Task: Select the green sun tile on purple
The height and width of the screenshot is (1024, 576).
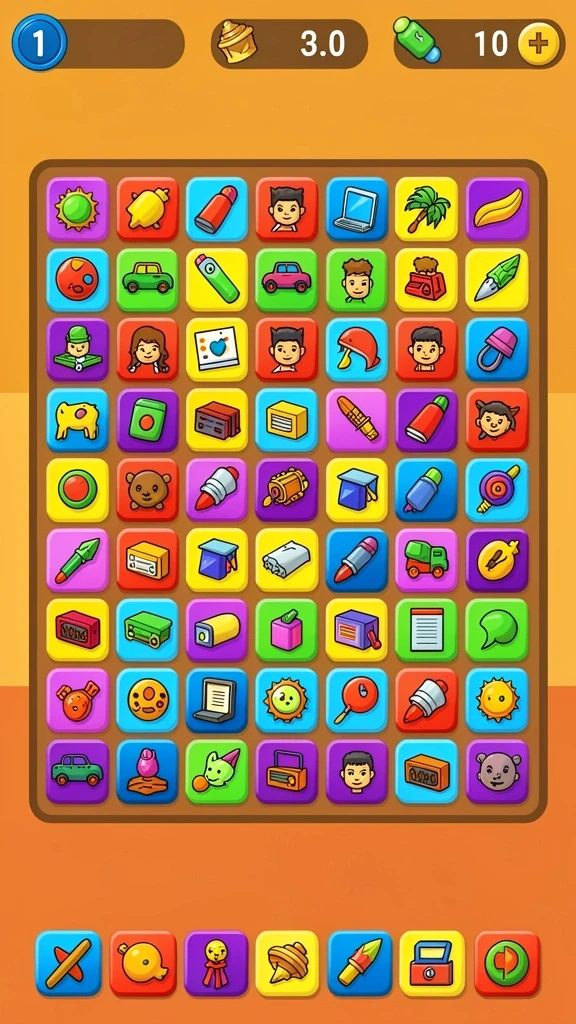Action: pos(77,209)
